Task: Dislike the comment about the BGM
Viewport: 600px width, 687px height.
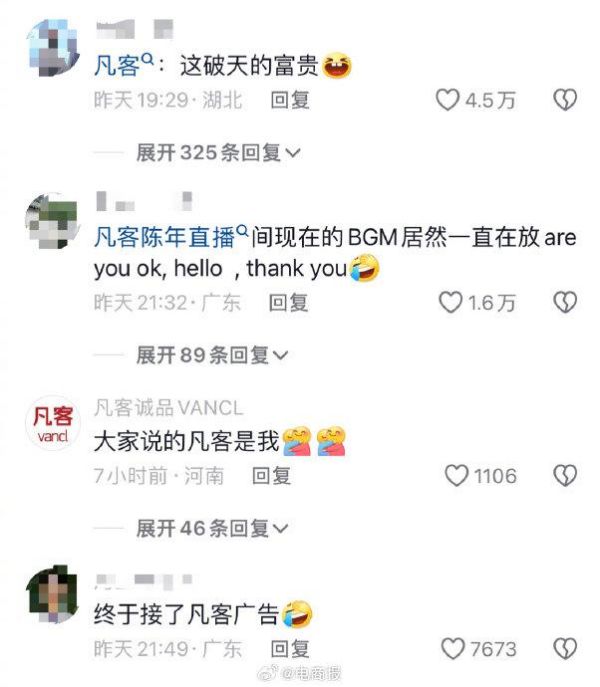Action: pos(565,302)
